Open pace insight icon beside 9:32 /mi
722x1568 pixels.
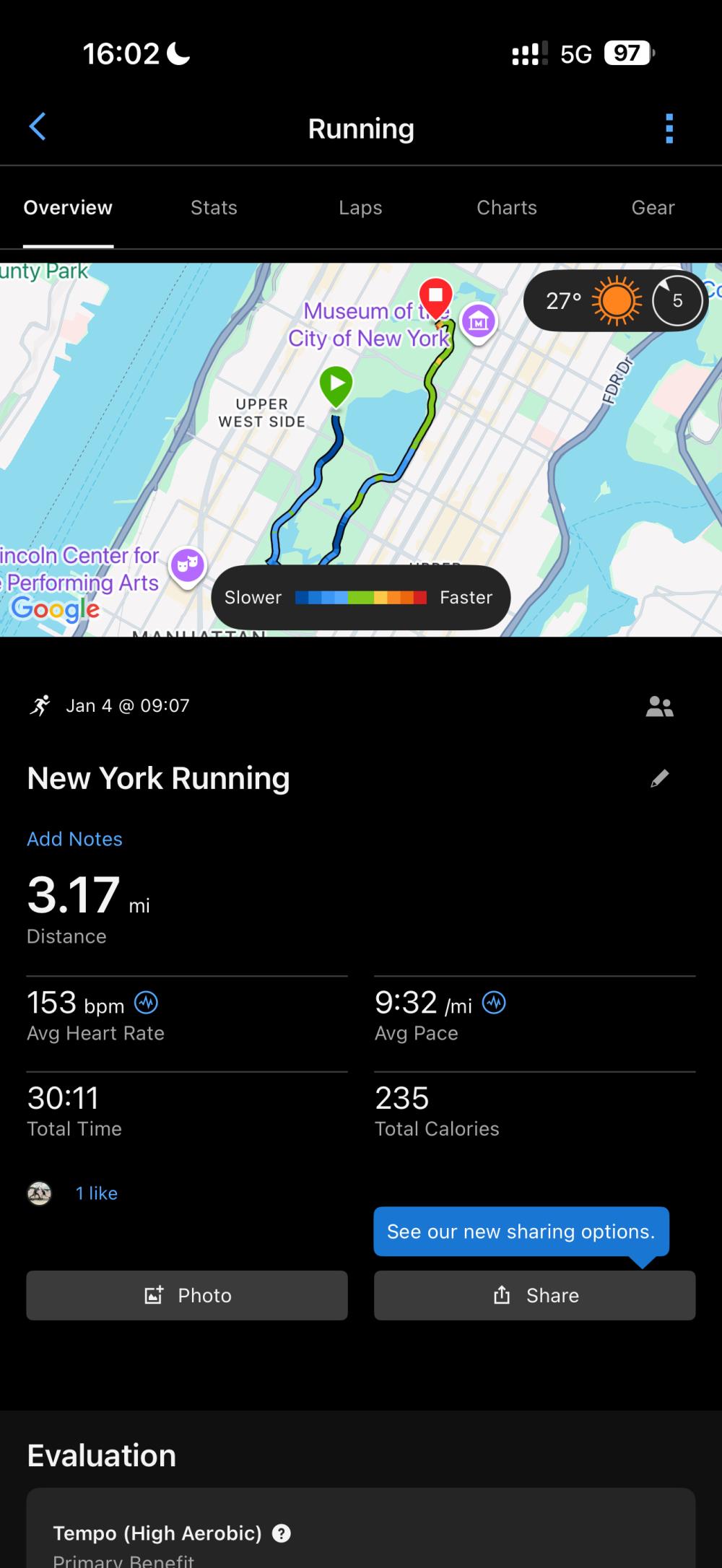click(494, 1002)
